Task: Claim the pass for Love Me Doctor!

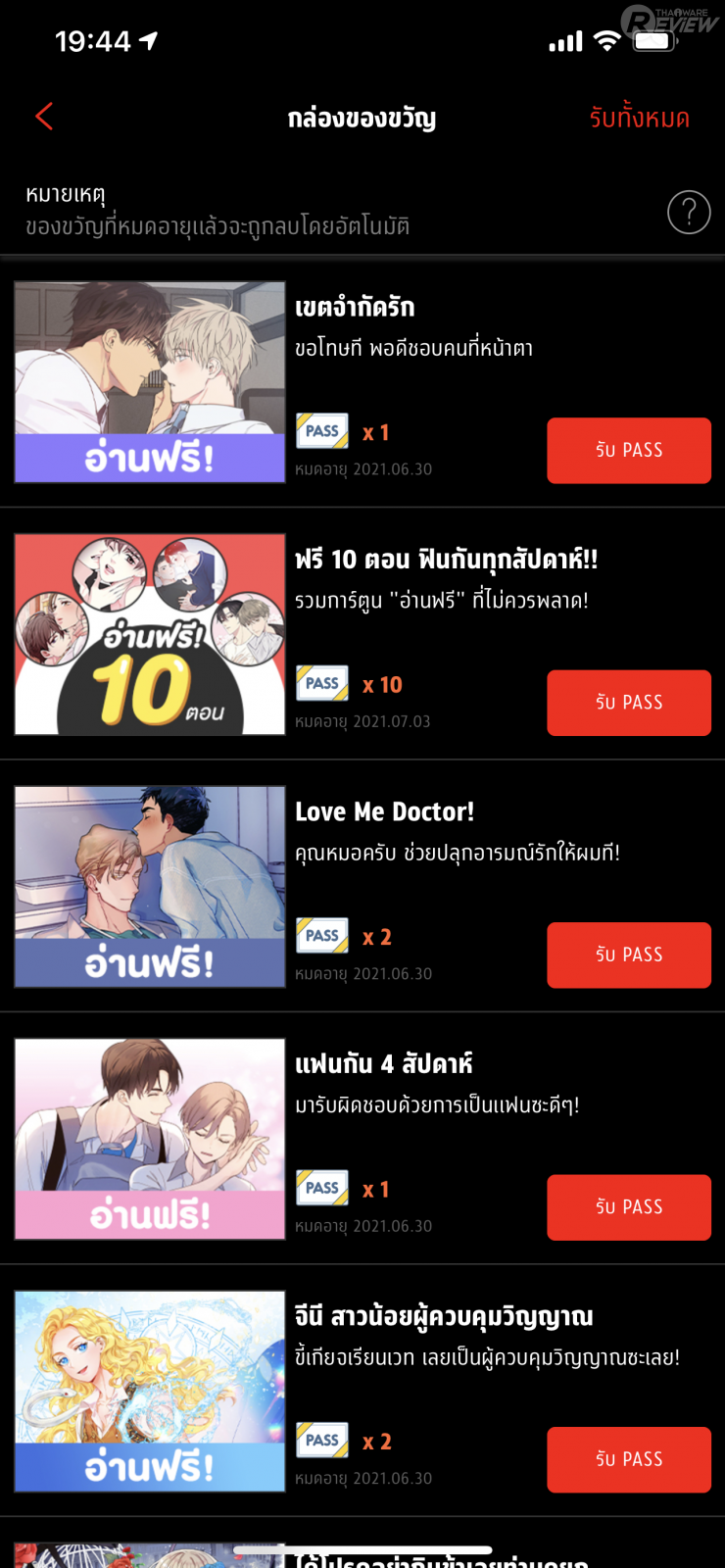Action: [x=628, y=955]
